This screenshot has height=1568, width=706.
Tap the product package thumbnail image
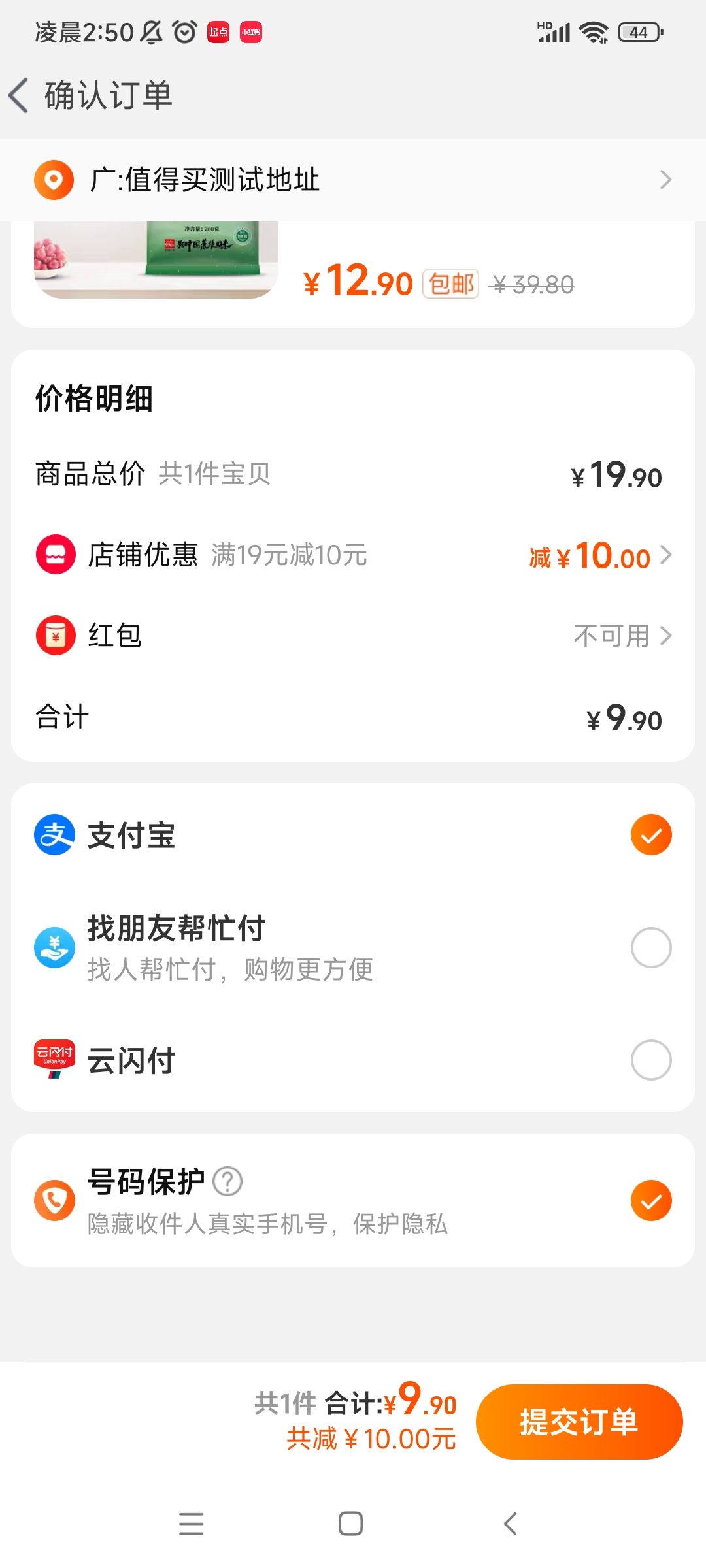click(x=157, y=261)
